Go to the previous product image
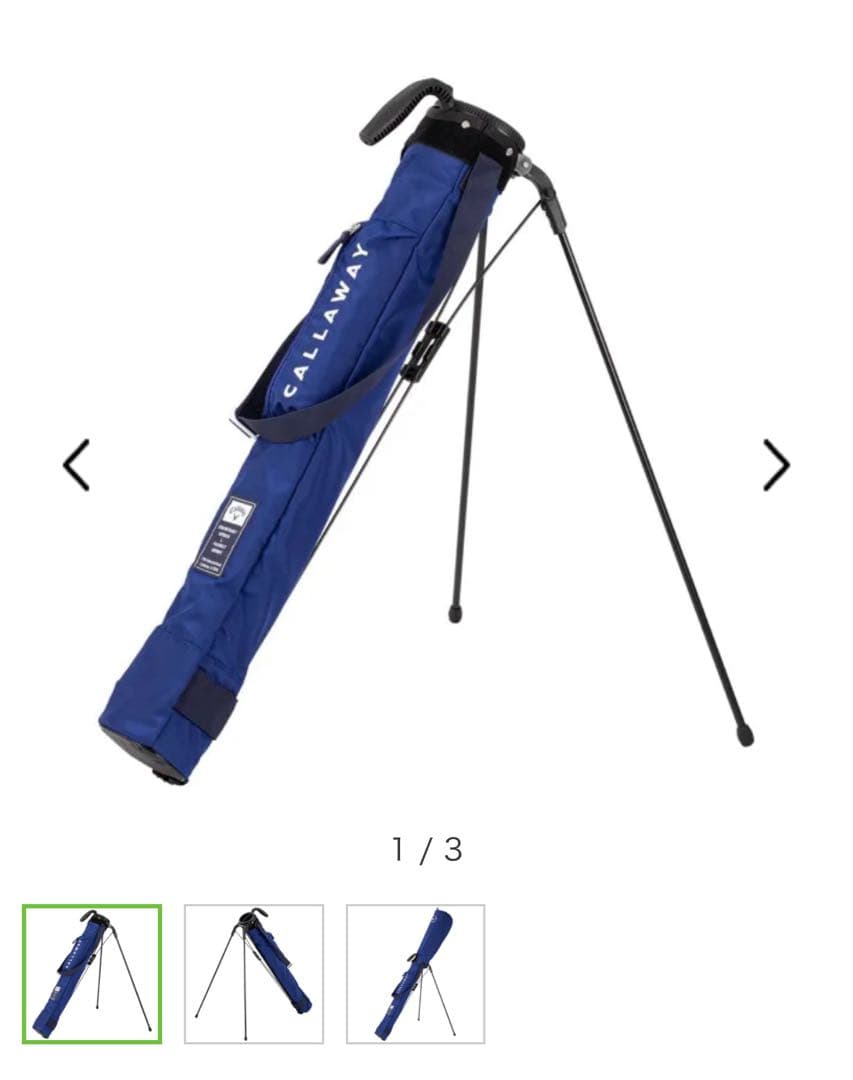This screenshot has width=853, height=1080. coord(77,465)
